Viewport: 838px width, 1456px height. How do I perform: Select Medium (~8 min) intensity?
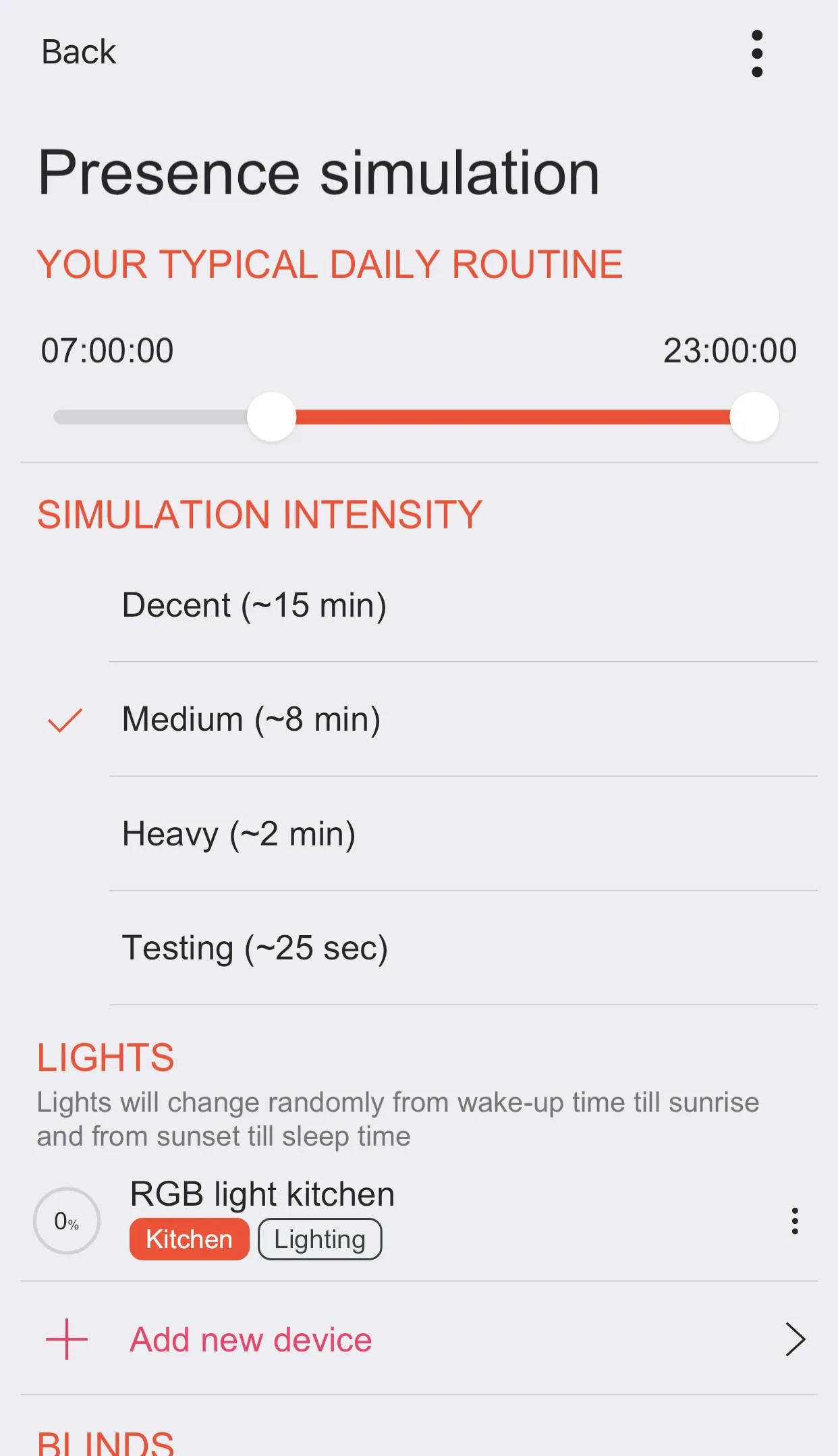(251, 719)
